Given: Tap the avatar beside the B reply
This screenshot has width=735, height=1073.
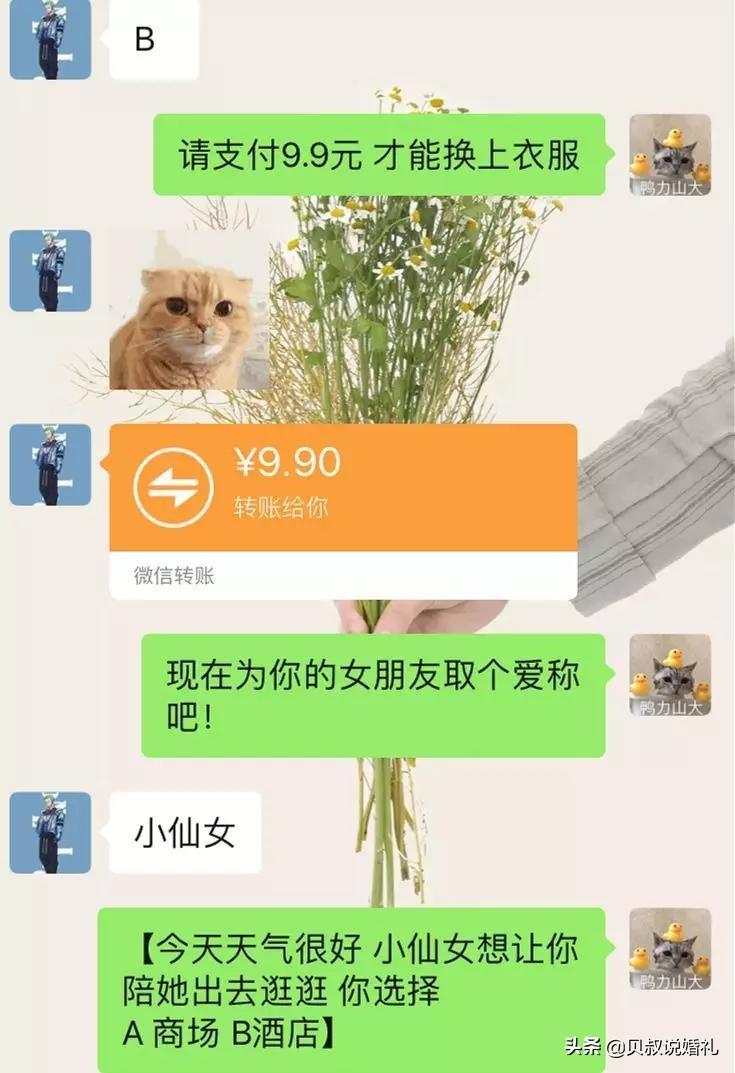Looking at the screenshot, I should (x=50, y=40).
